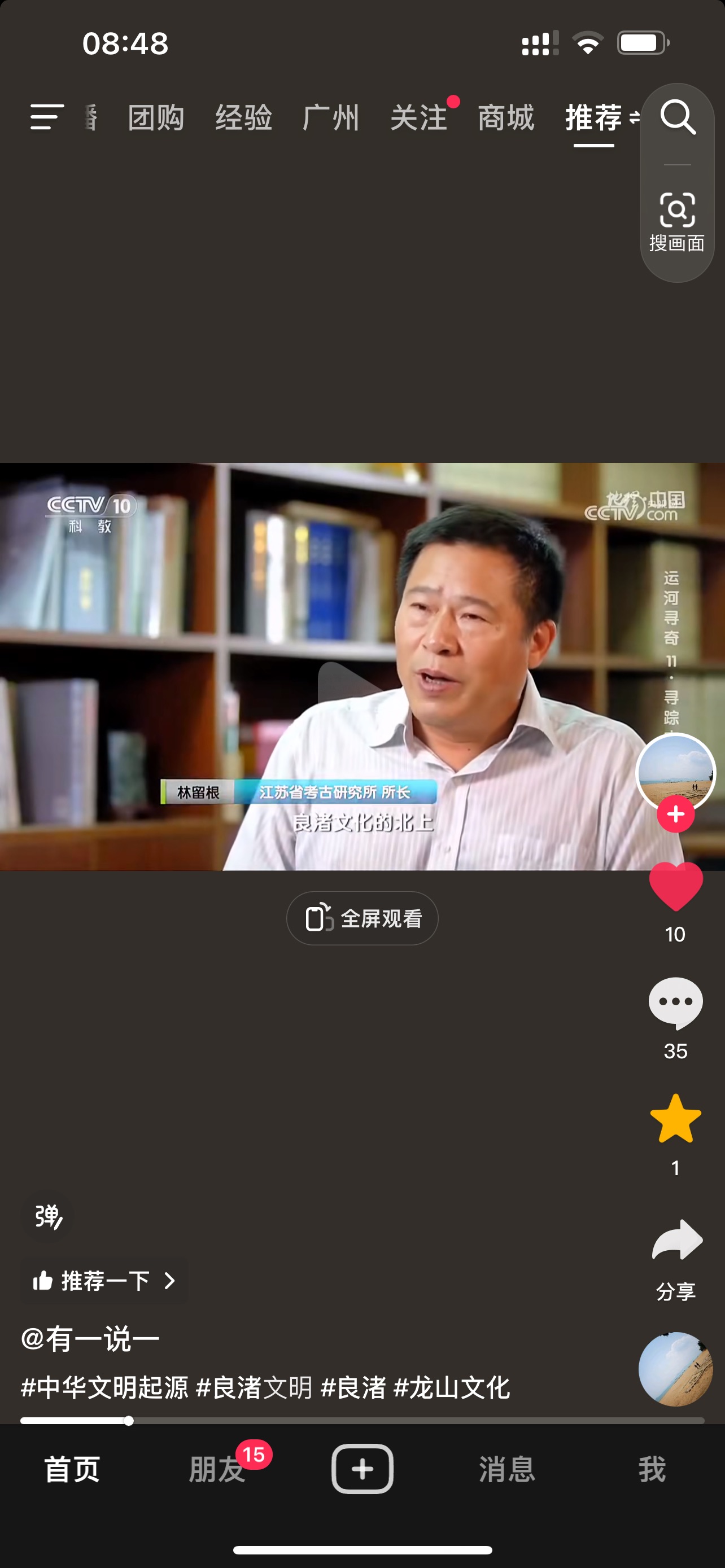Open the comments bubble
This screenshot has height=1568, width=725.
675,1002
